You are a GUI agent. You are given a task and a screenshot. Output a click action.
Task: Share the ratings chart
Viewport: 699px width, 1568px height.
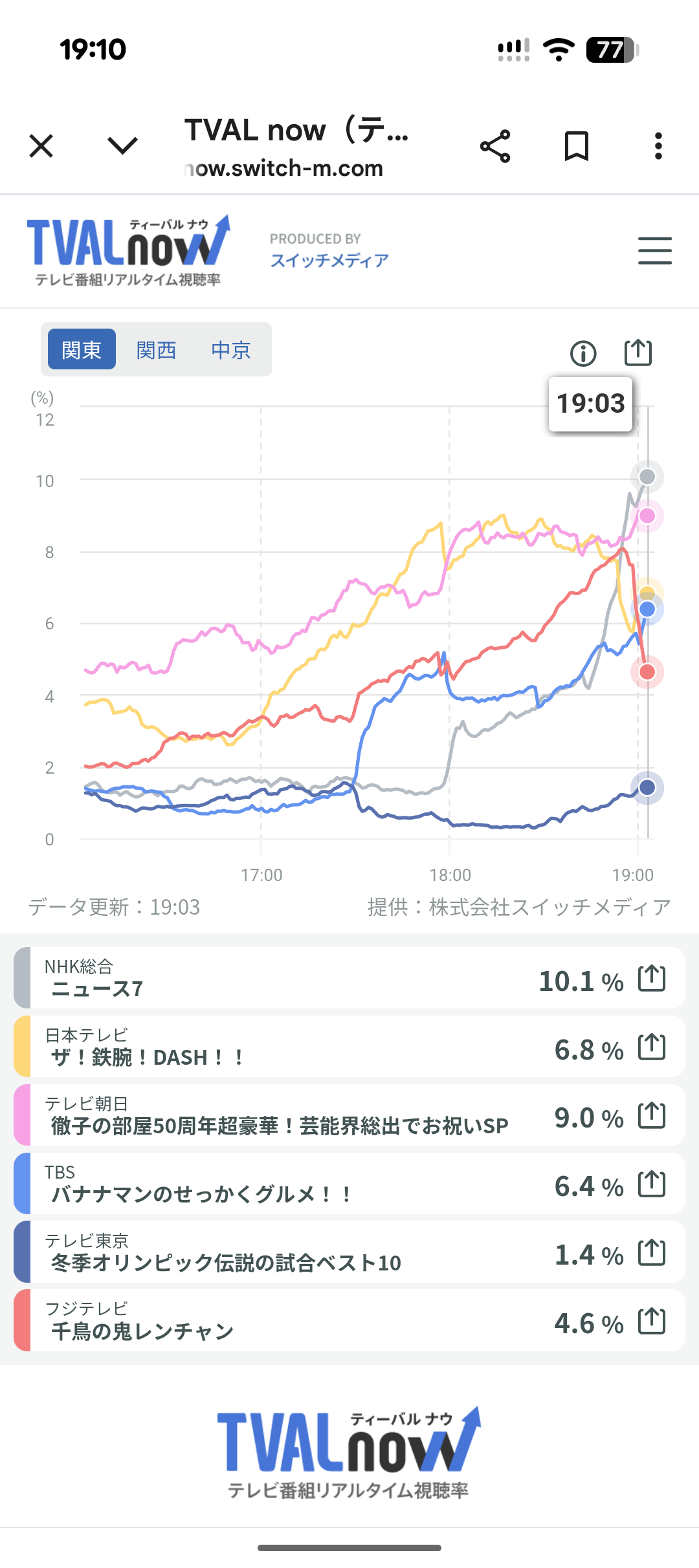(638, 353)
